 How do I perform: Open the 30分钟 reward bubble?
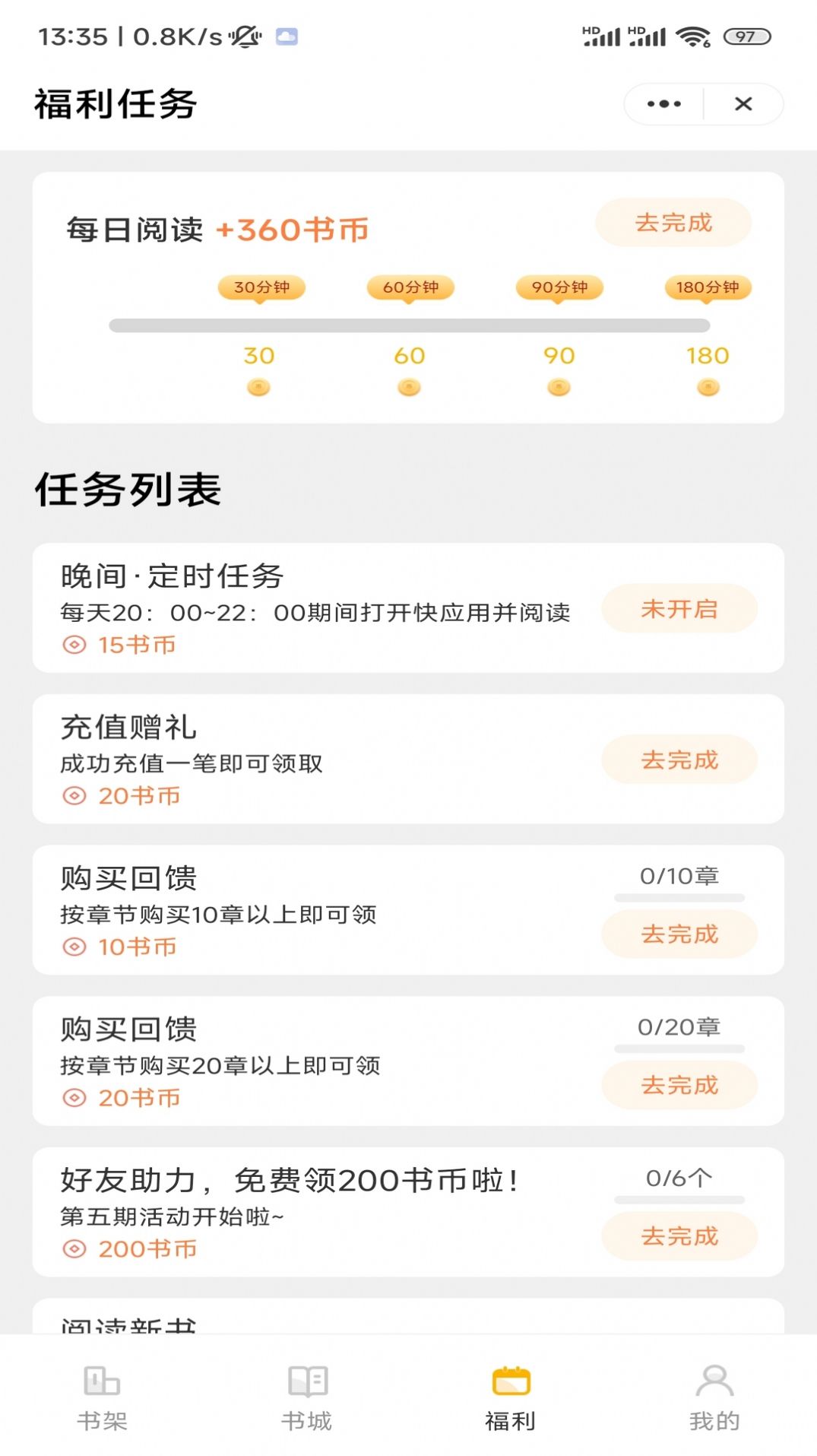[x=261, y=289]
